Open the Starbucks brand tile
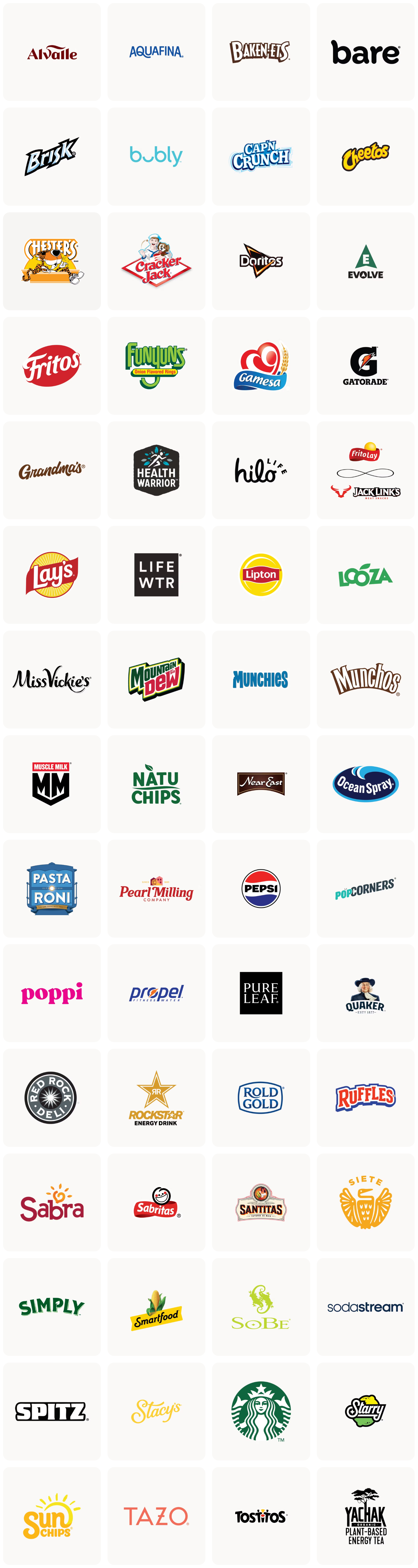418x1568 pixels. (261, 1411)
